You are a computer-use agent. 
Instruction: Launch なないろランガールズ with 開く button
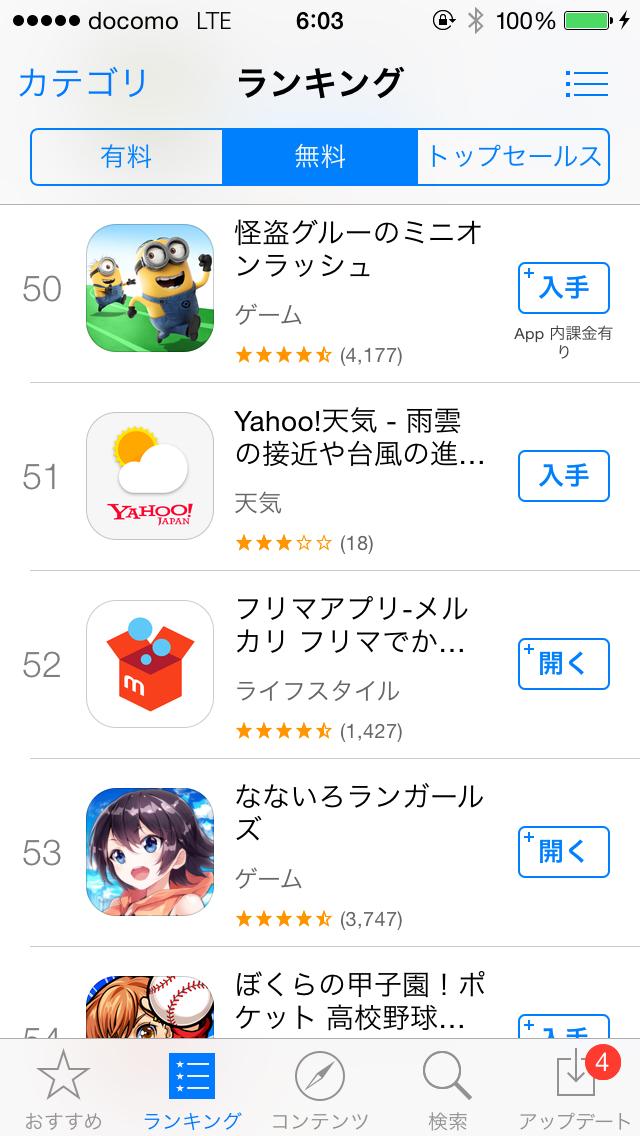pos(563,852)
